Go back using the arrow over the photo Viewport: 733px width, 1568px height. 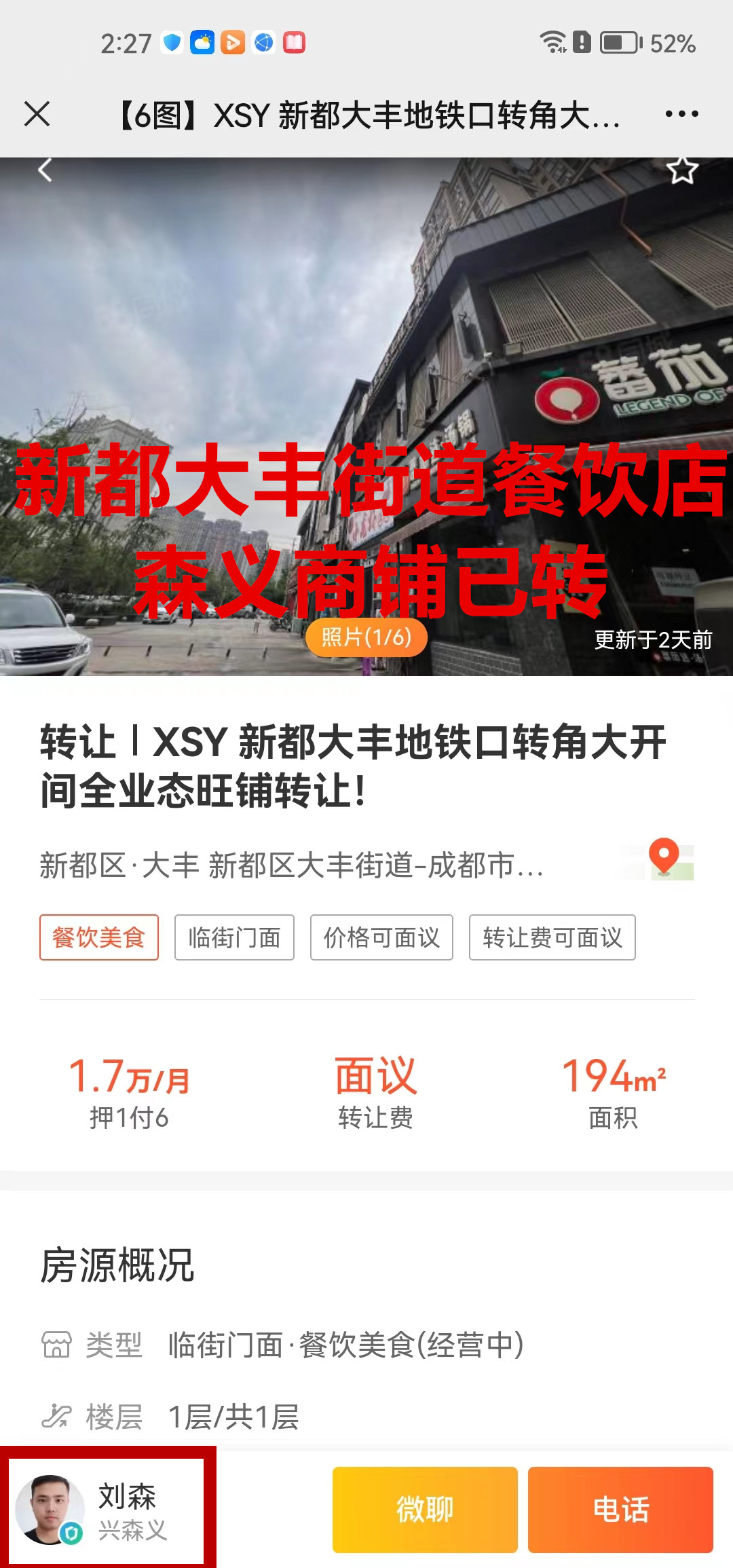tap(45, 170)
